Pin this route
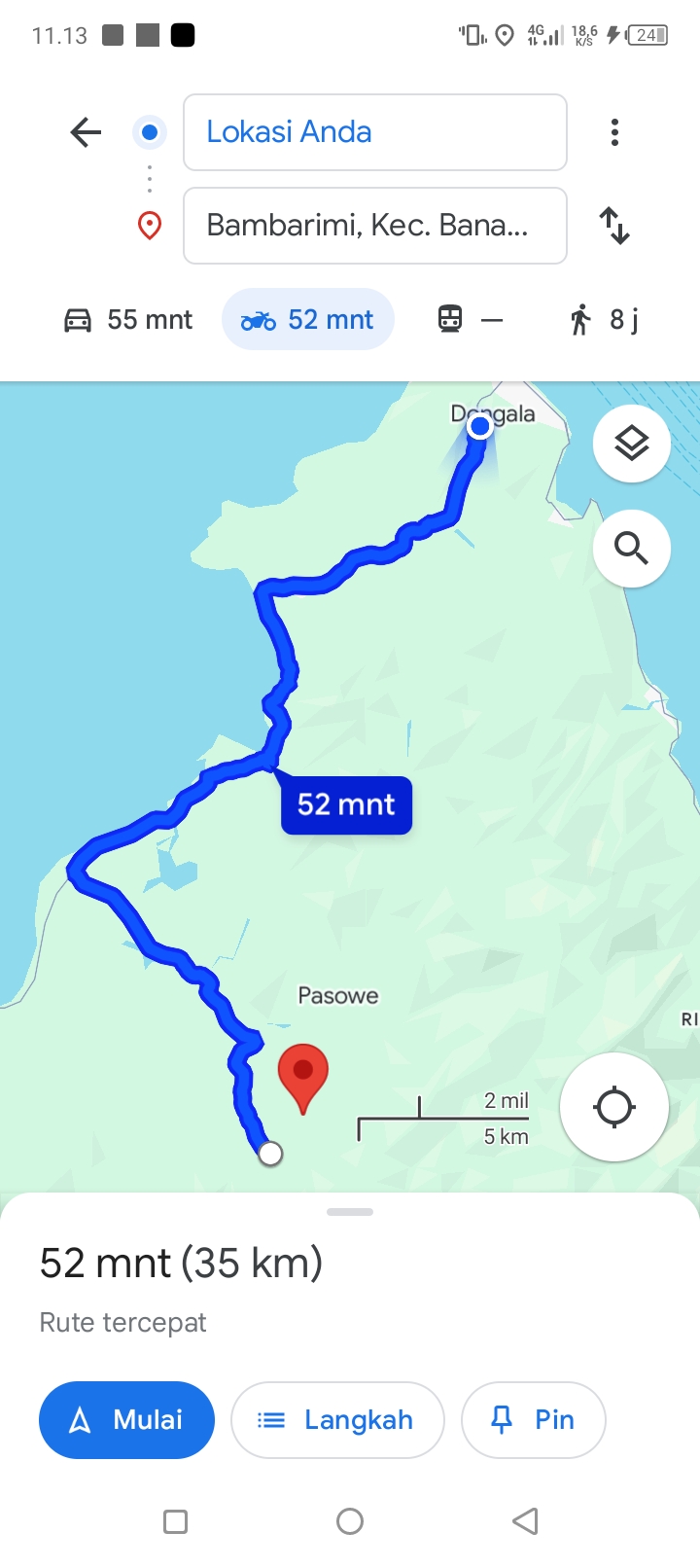700x1568 pixels. click(x=534, y=1420)
